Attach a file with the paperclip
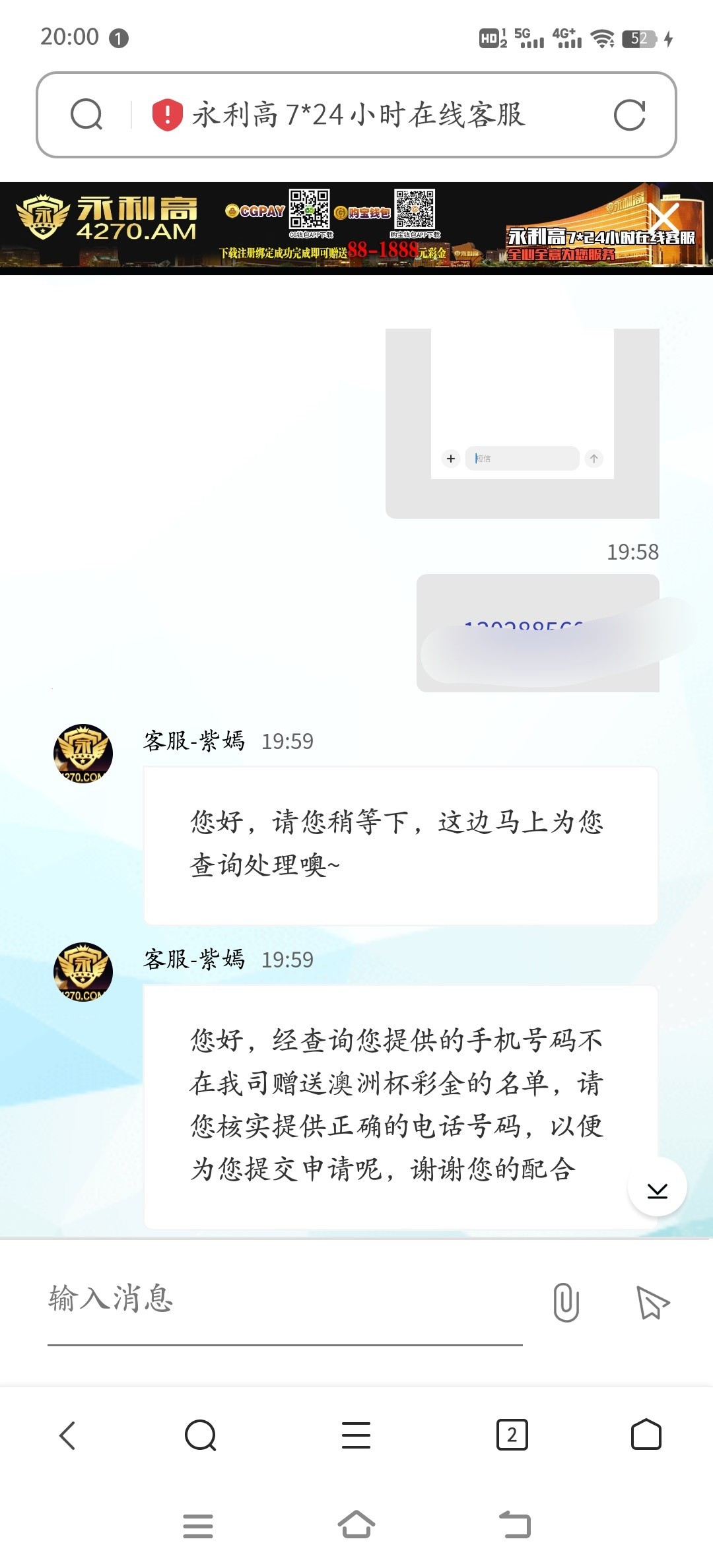Screen dimensions: 713x1568 566,1303
